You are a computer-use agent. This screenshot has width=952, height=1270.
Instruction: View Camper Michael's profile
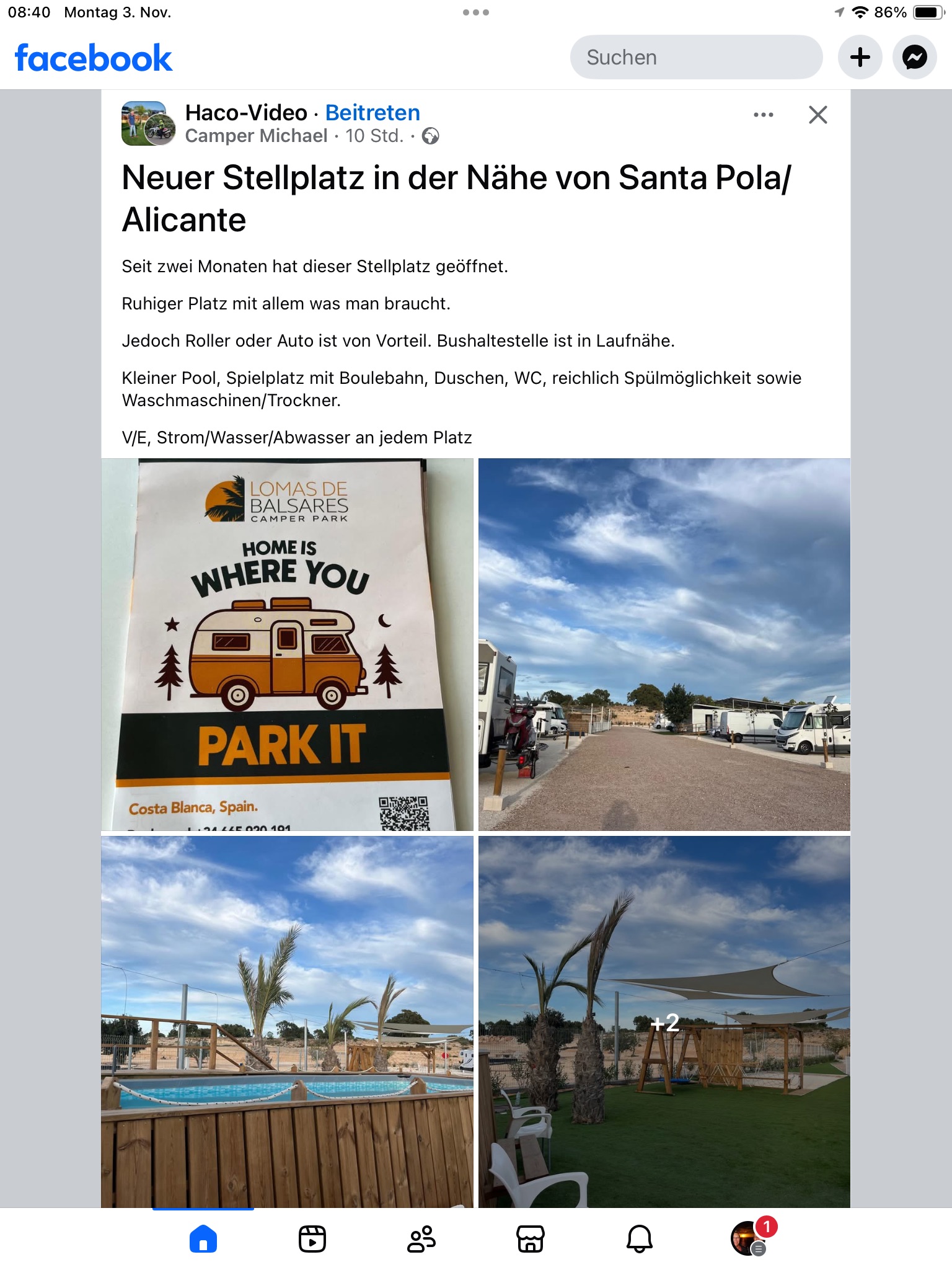click(x=256, y=136)
